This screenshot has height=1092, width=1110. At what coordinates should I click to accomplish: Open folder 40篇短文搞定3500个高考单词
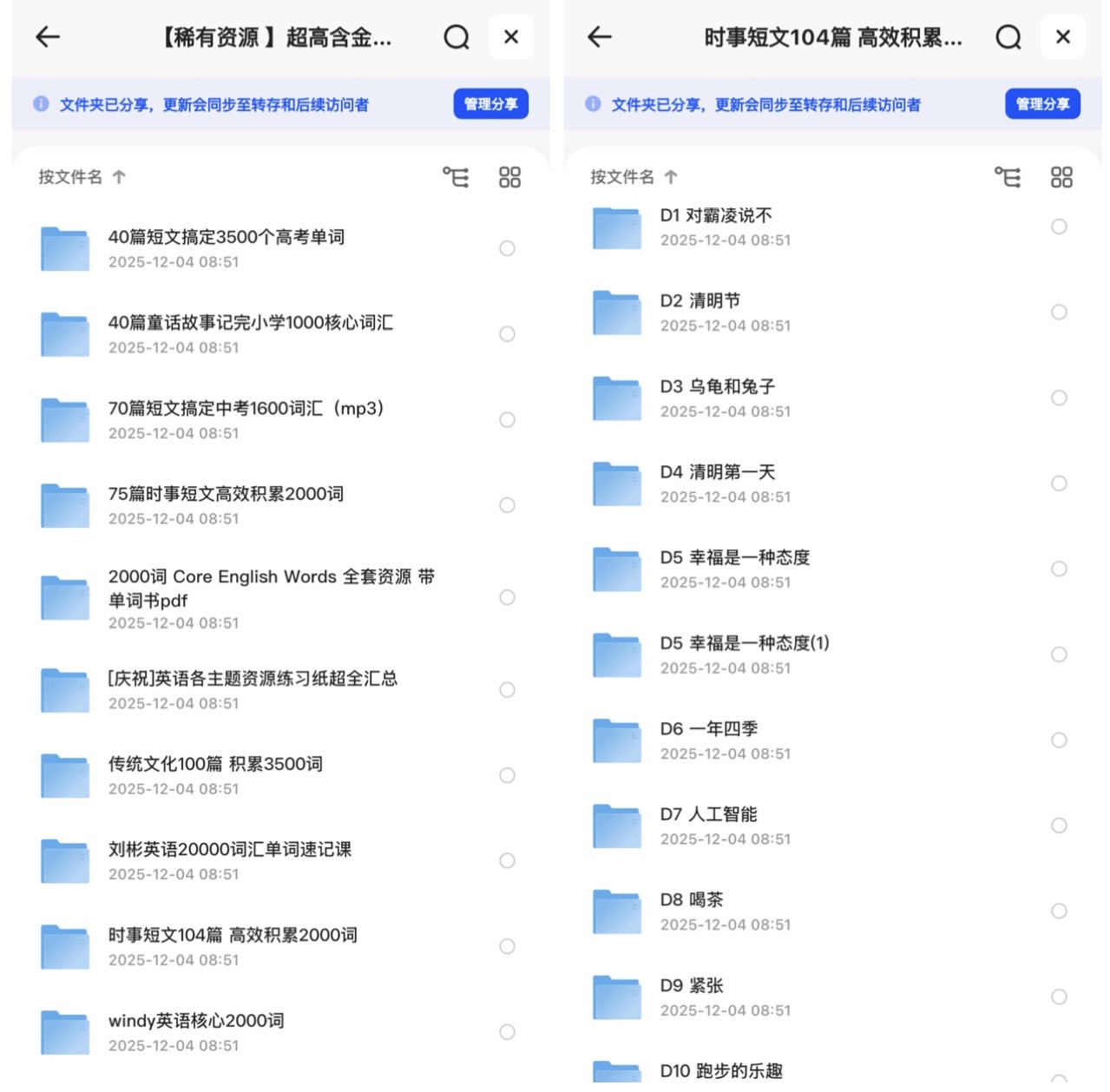coord(226,238)
